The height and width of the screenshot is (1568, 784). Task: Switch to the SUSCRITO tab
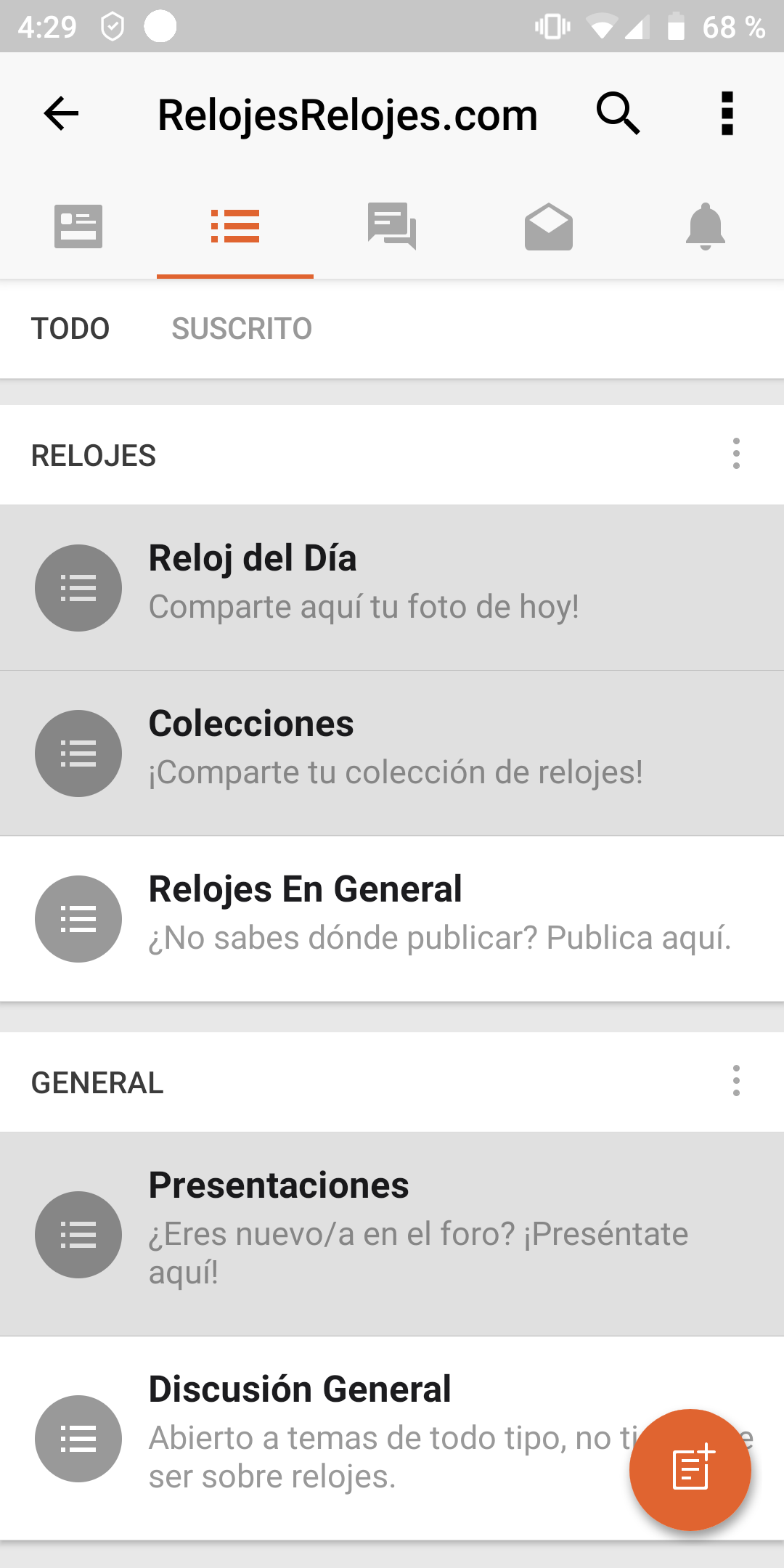242,329
